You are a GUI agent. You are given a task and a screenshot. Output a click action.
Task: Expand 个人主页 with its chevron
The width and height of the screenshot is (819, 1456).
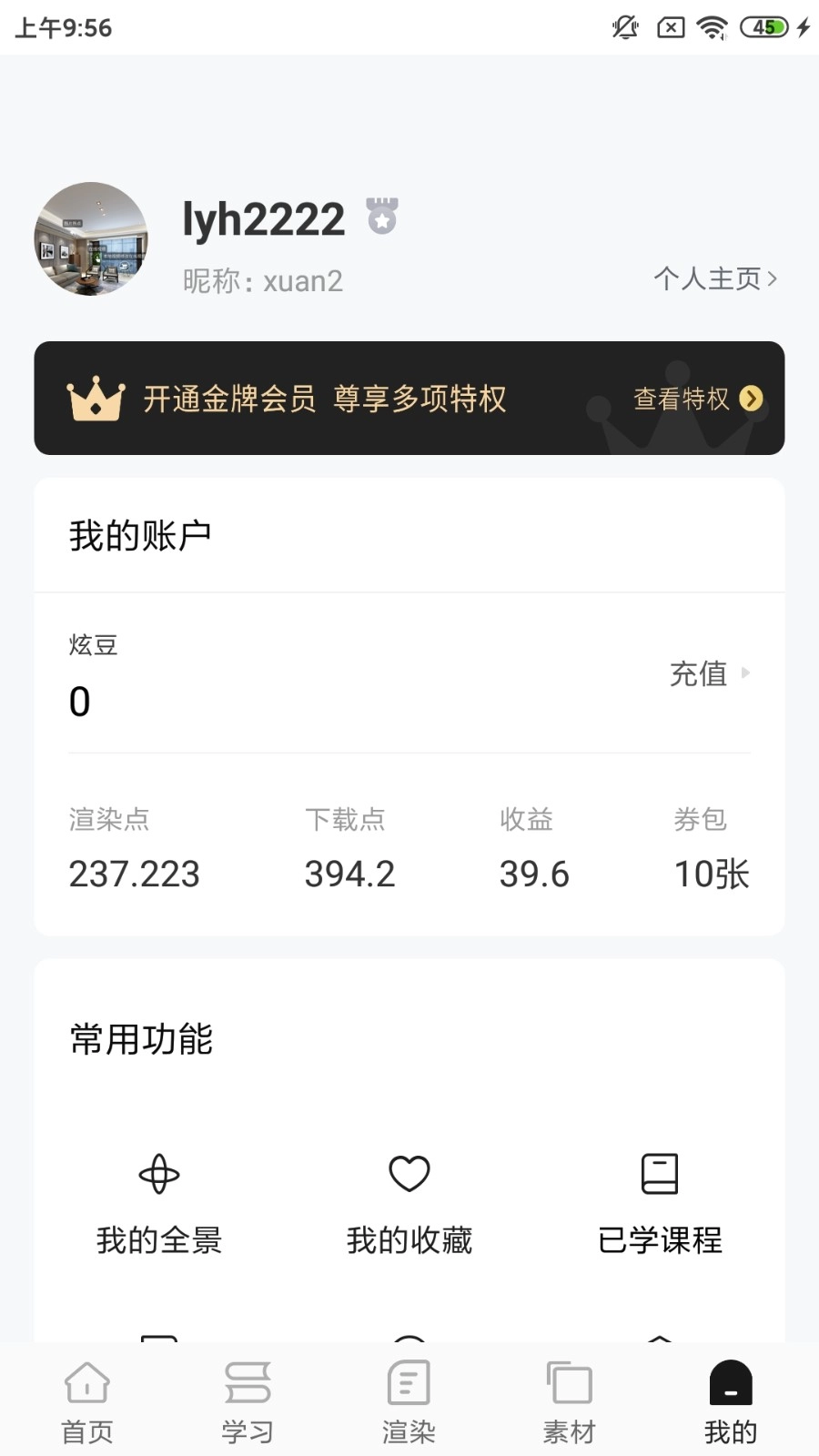pos(774,279)
